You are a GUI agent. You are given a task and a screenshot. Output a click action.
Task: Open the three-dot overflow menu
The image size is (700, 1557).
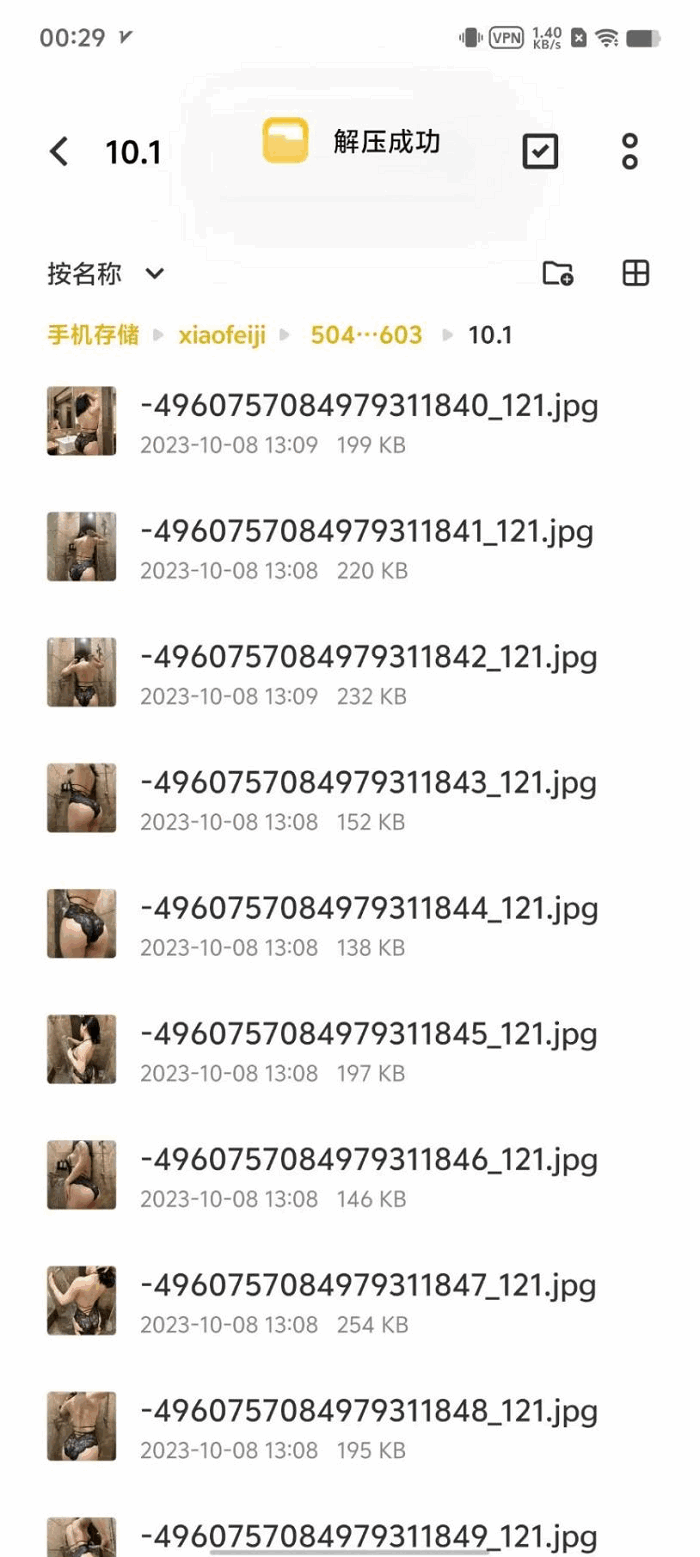coord(629,152)
